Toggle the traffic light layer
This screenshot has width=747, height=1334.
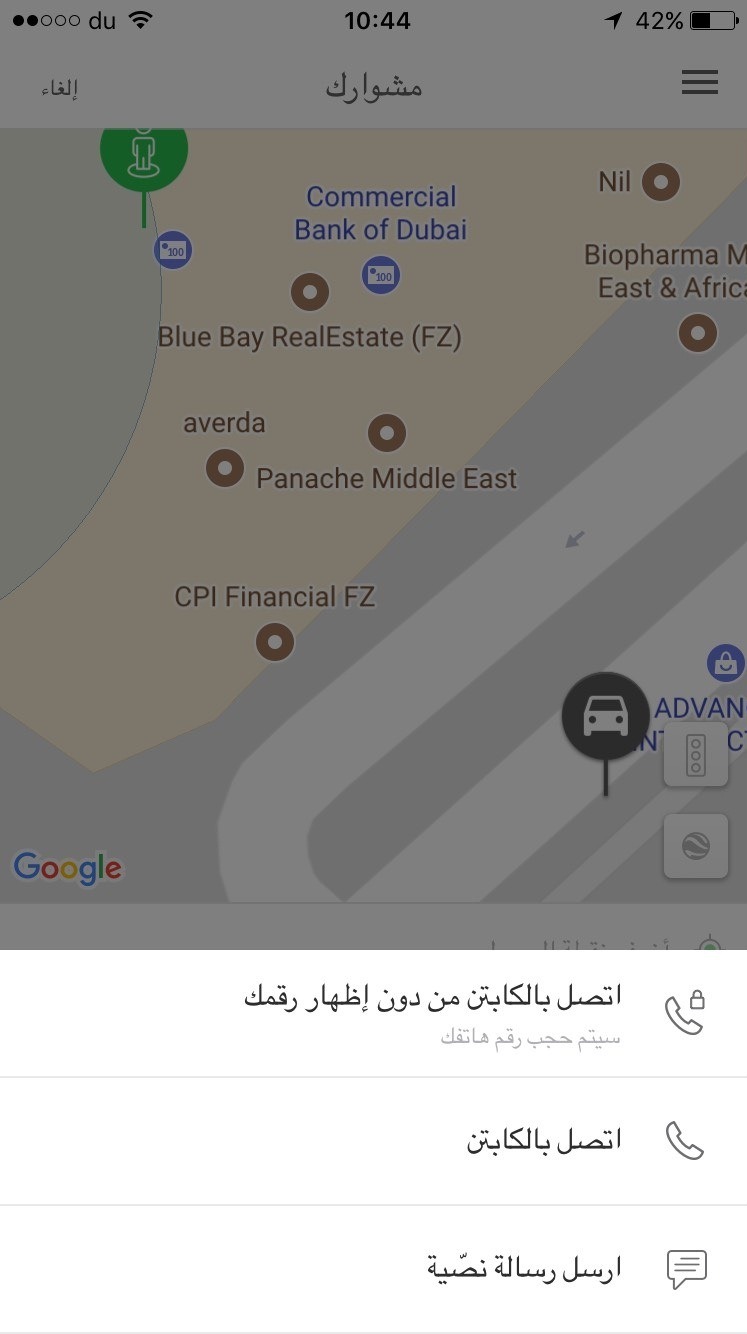tap(695, 753)
